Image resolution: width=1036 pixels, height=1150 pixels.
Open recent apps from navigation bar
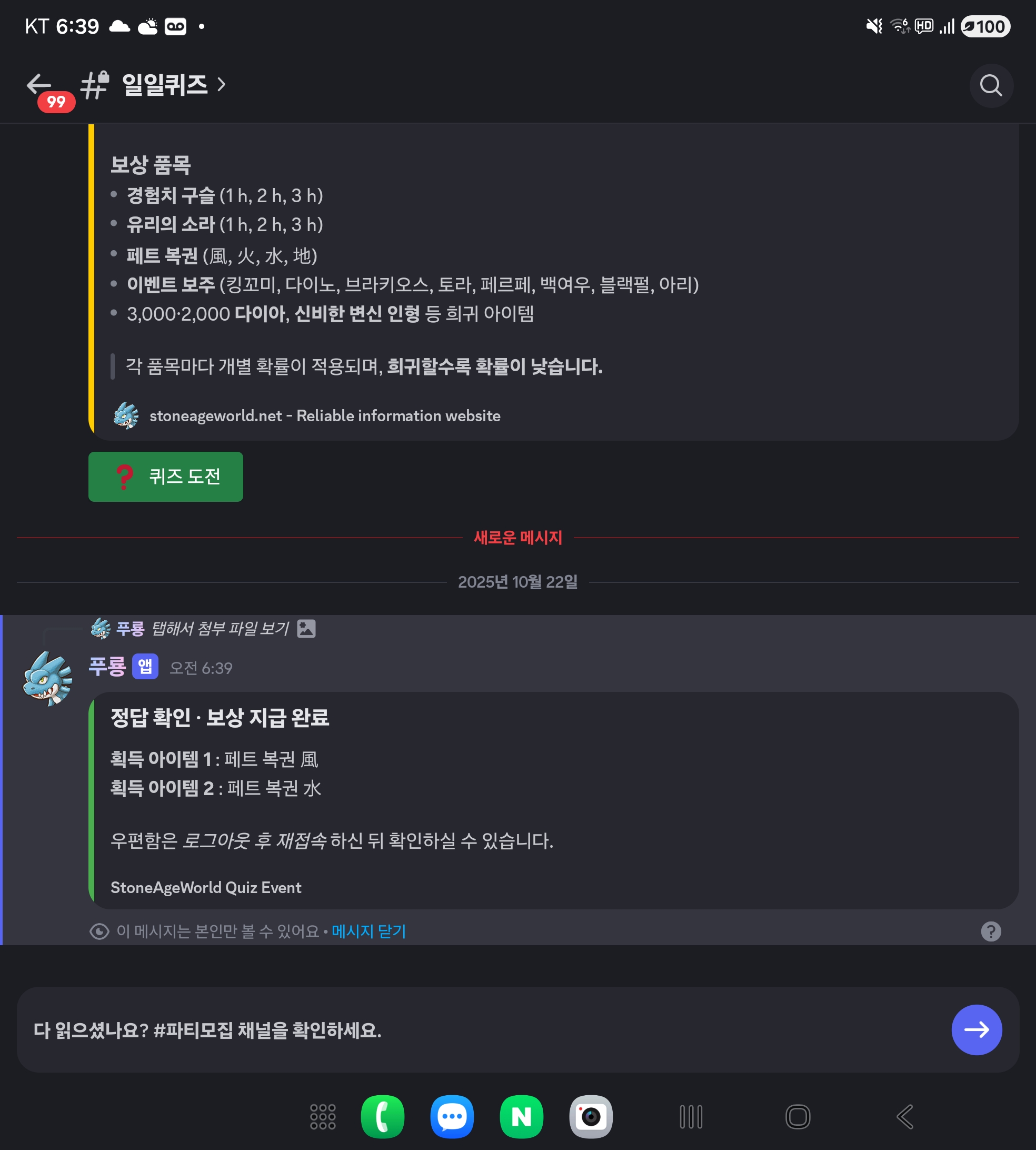coord(691,1116)
